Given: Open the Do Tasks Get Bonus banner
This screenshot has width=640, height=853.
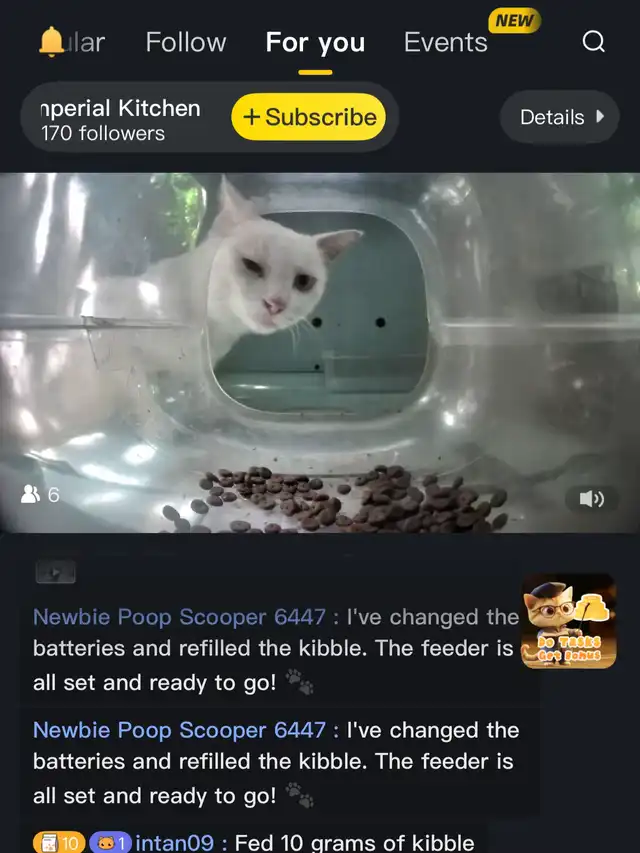Looking at the screenshot, I should [568, 621].
